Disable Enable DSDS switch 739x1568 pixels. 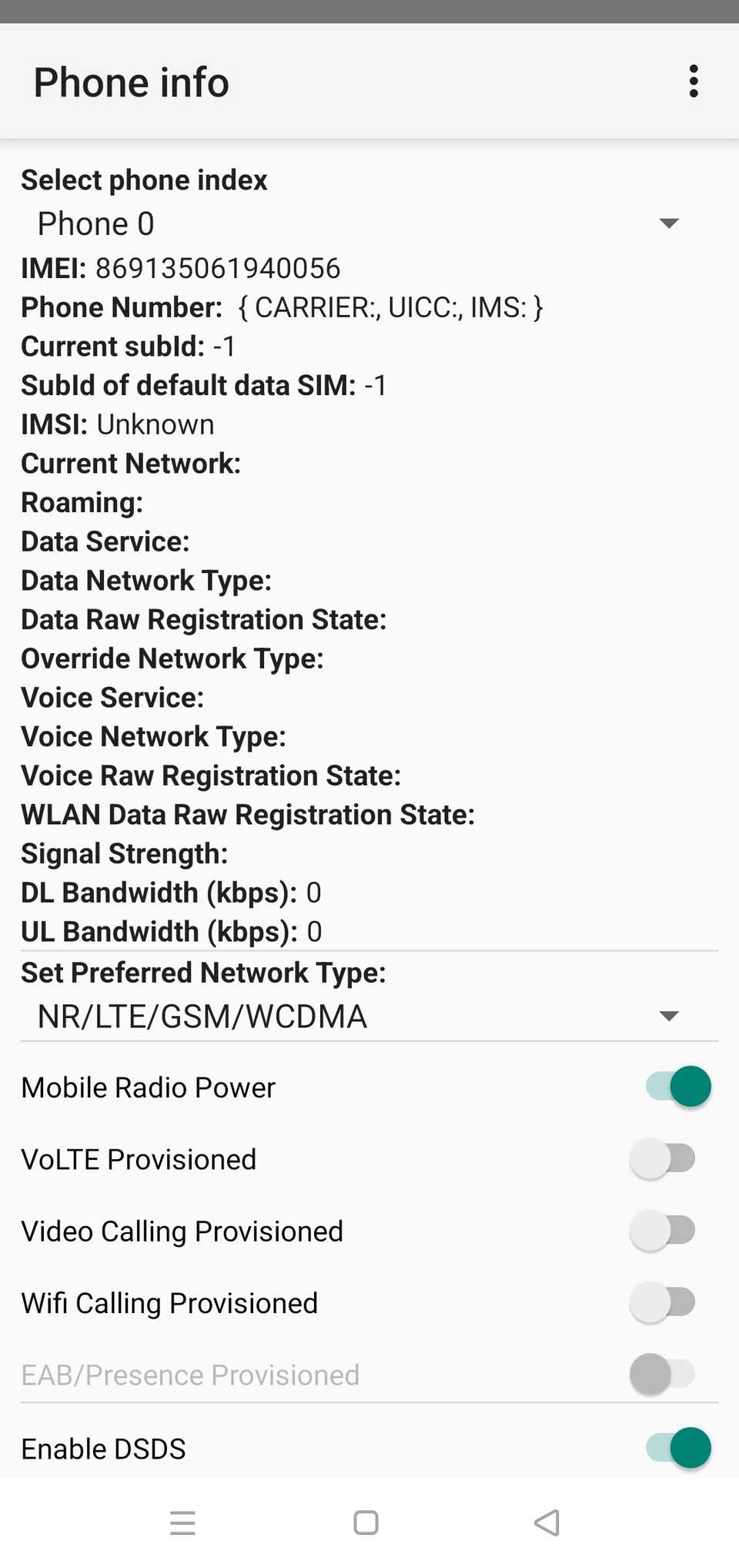[676, 1447]
